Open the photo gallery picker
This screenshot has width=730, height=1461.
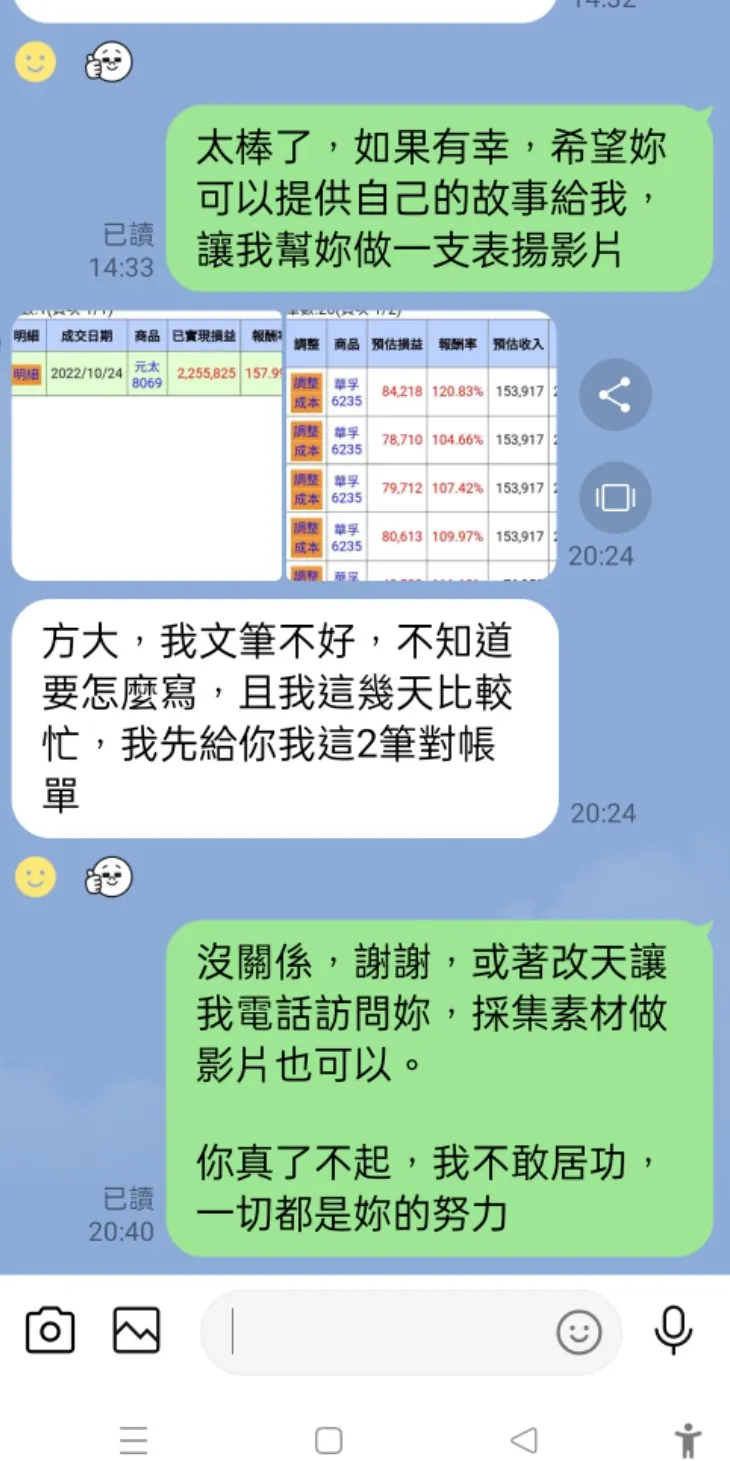(x=137, y=1330)
